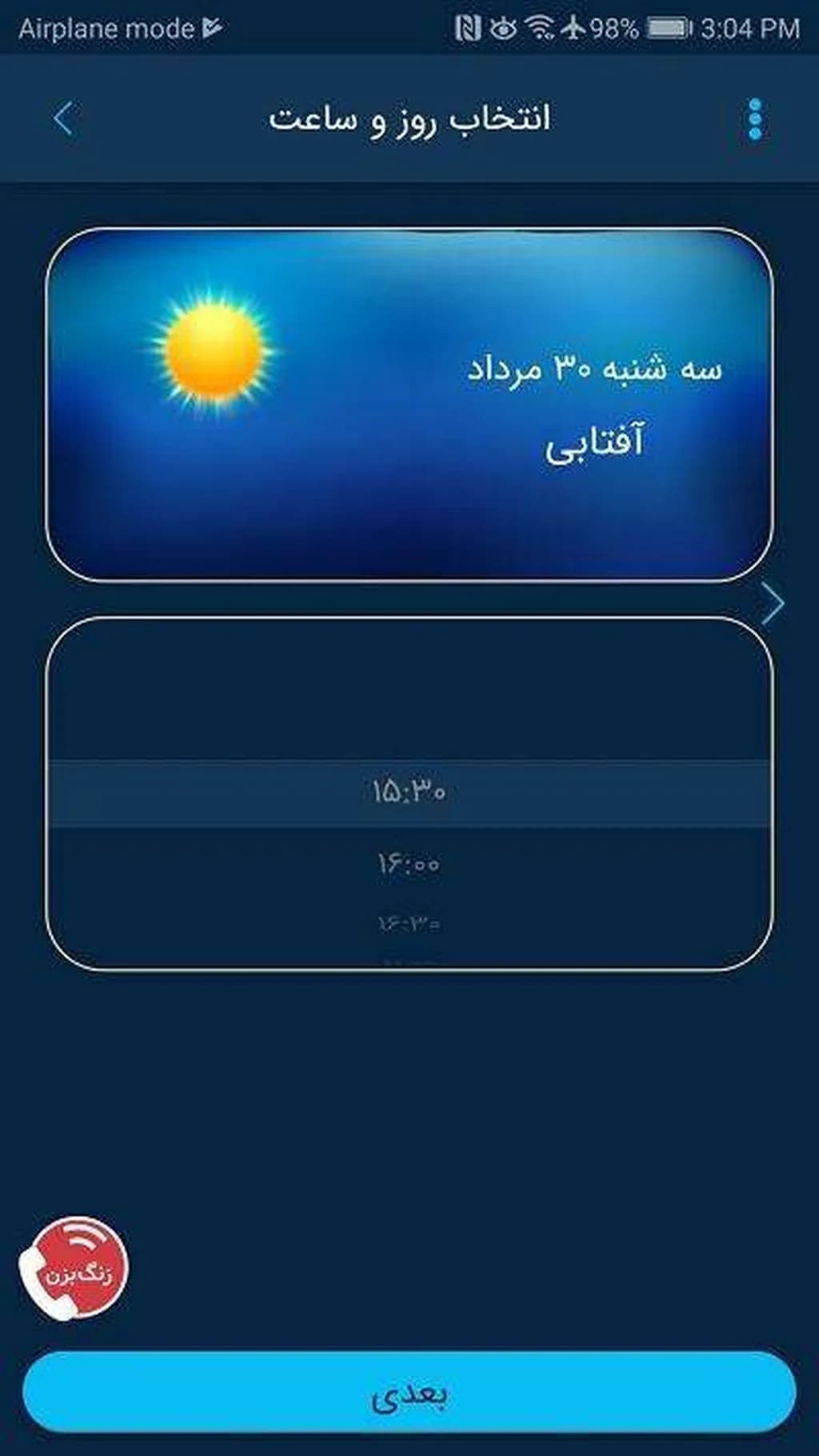The width and height of the screenshot is (819, 1456).
Task: Tap the red زنگ بزن call button
Action: point(74,1268)
